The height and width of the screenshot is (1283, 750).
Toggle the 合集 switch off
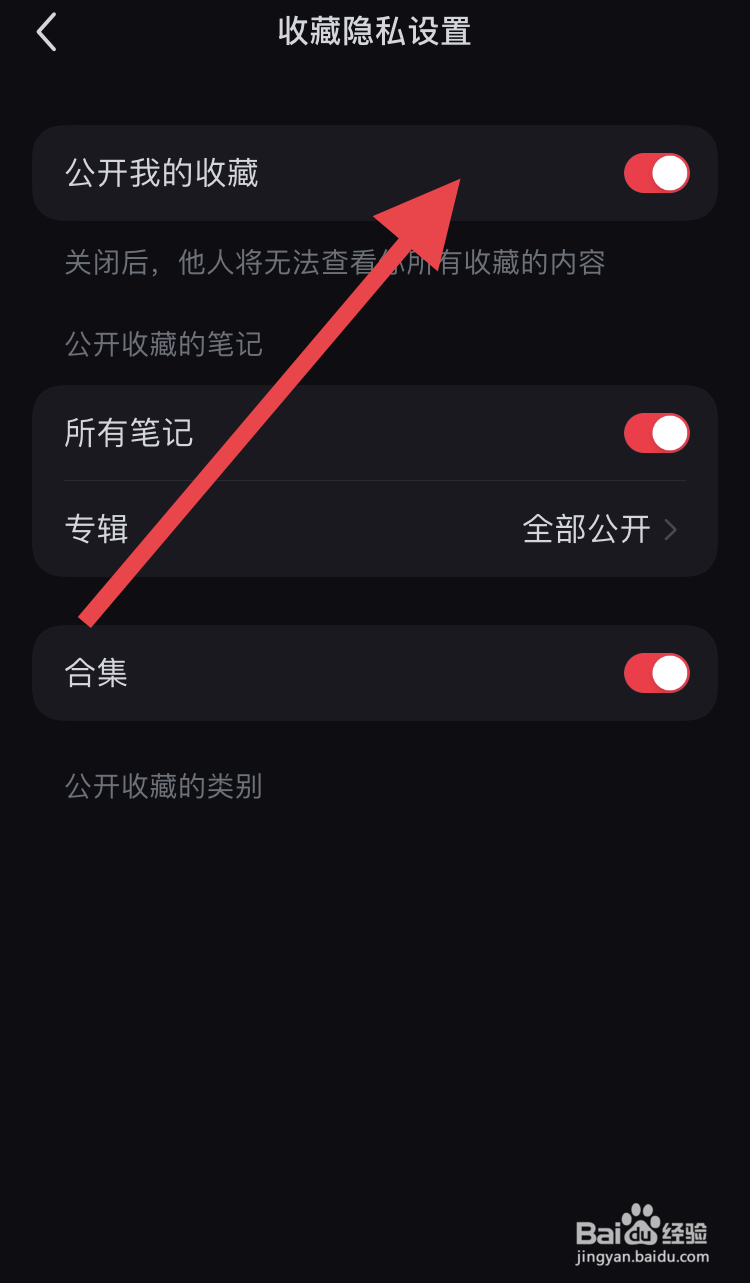pos(656,672)
